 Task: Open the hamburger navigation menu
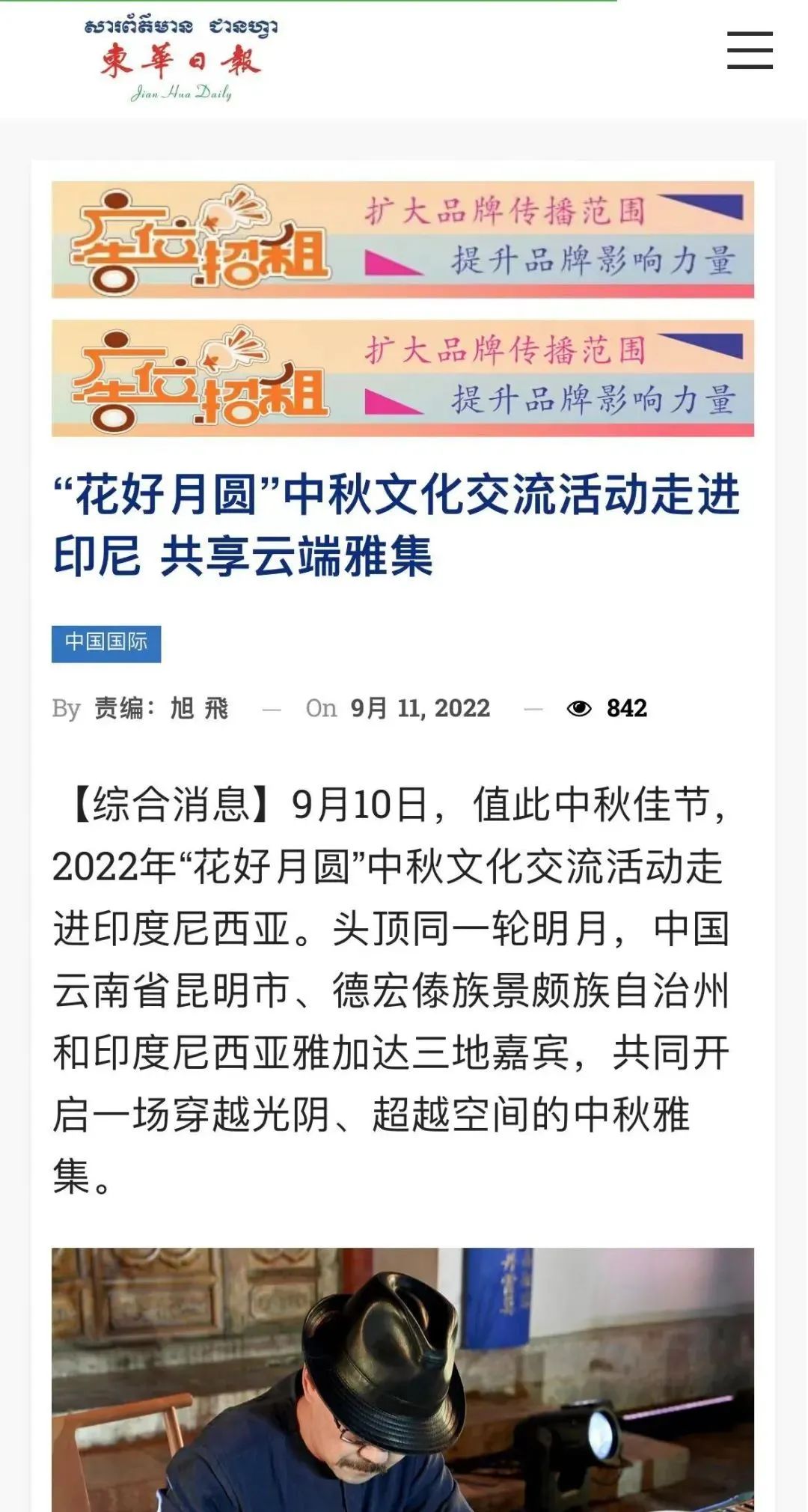click(x=750, y=50)
